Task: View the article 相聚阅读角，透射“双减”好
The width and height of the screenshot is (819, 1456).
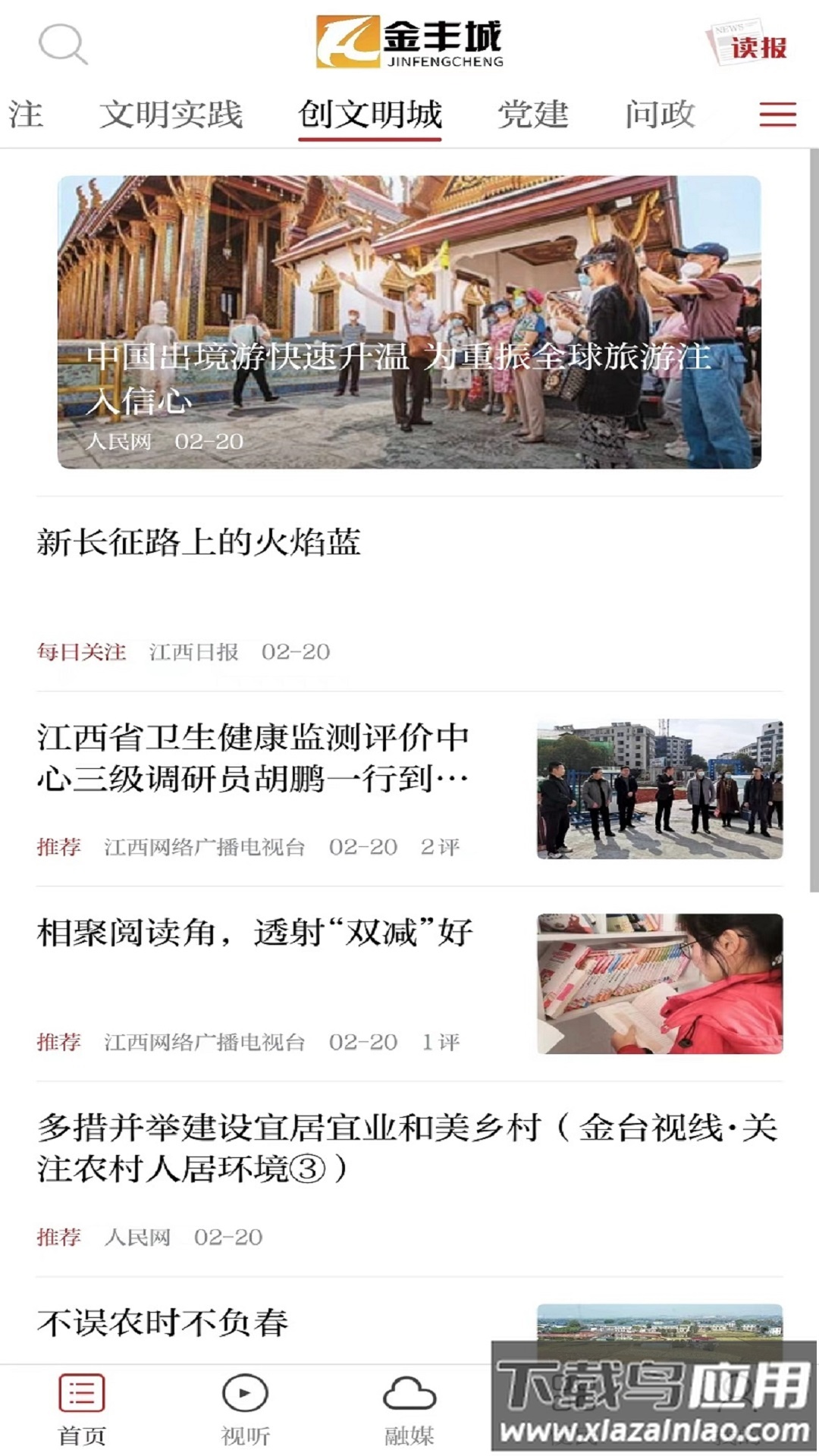Action: (255, 933)
